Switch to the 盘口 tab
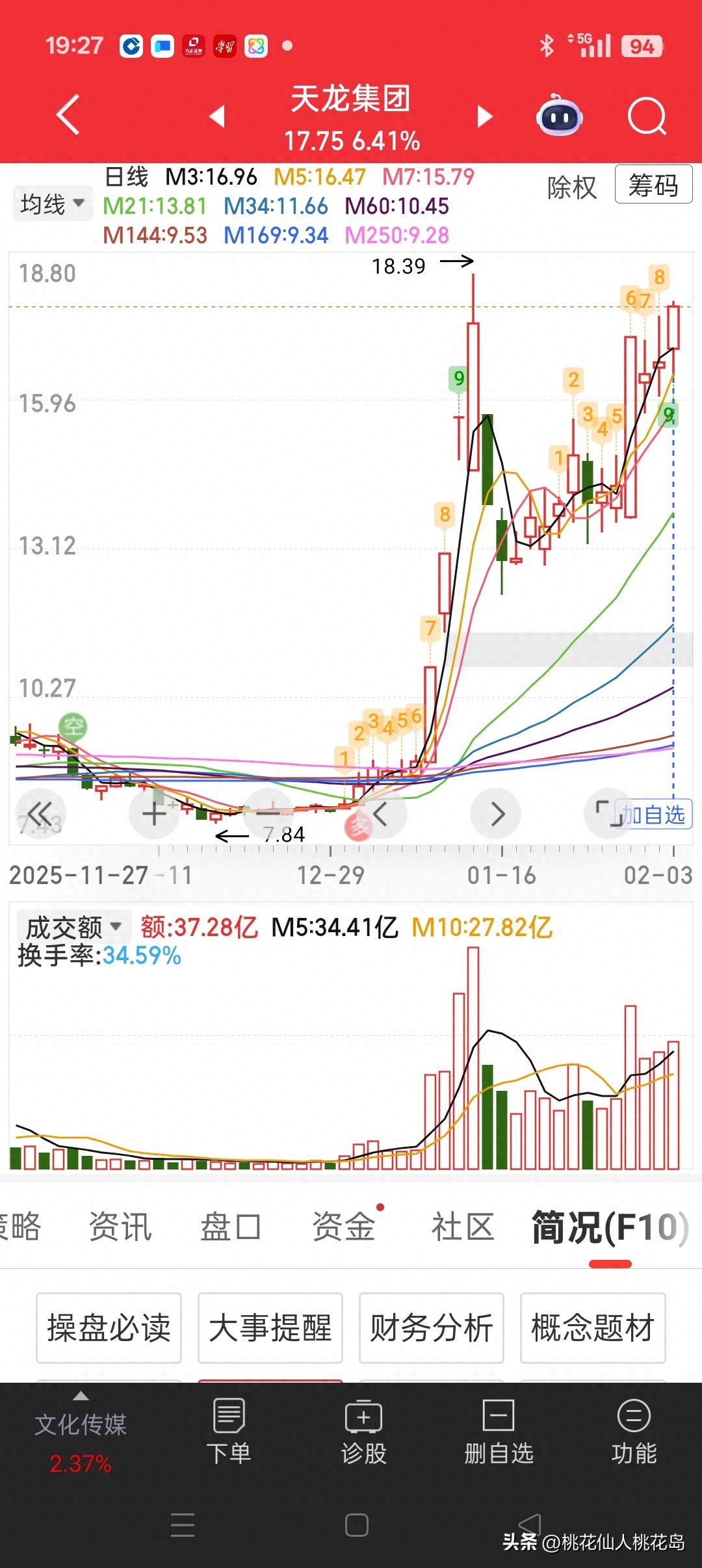Viewport: 702px width, 1568px height. pos(230,1227)
